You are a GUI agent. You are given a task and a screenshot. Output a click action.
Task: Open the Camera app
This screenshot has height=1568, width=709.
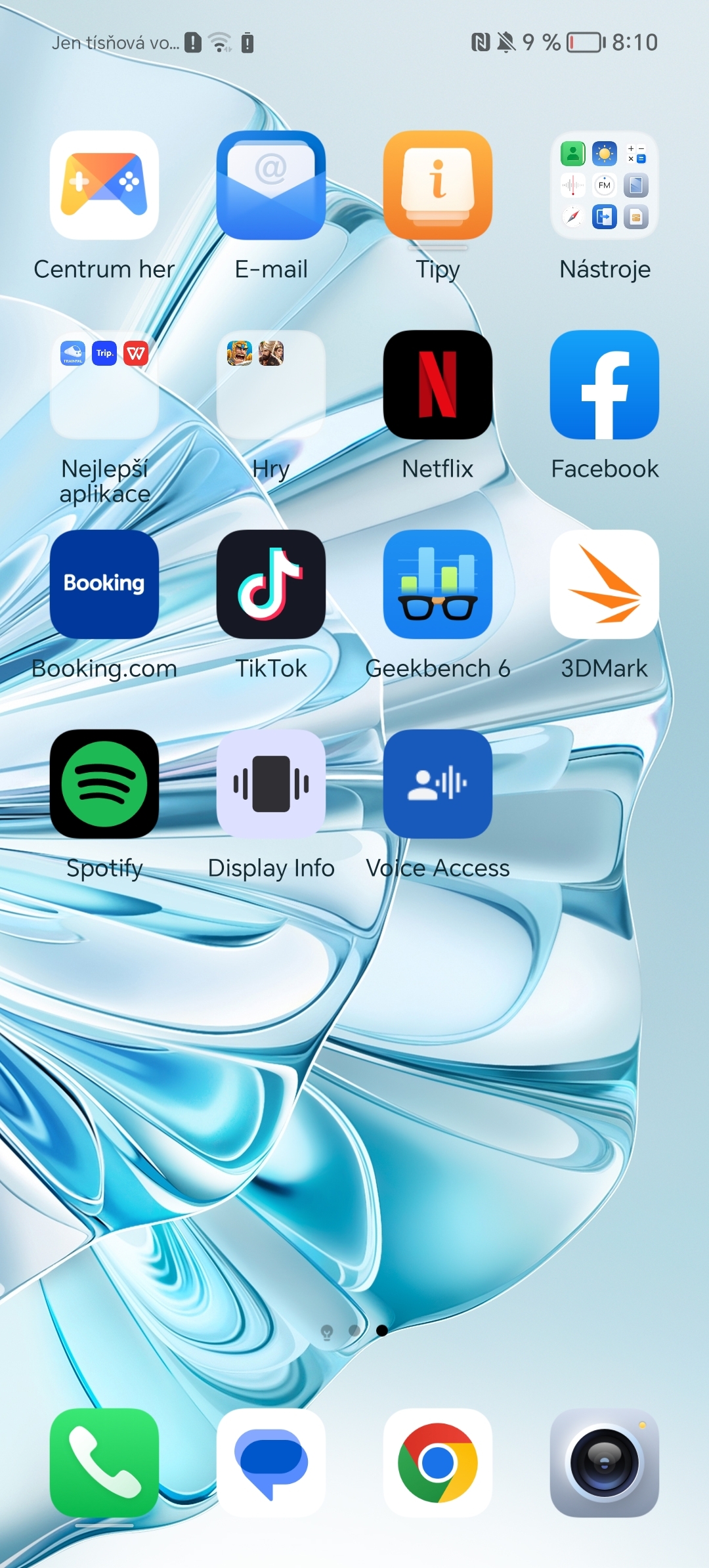click(605, 1462)
